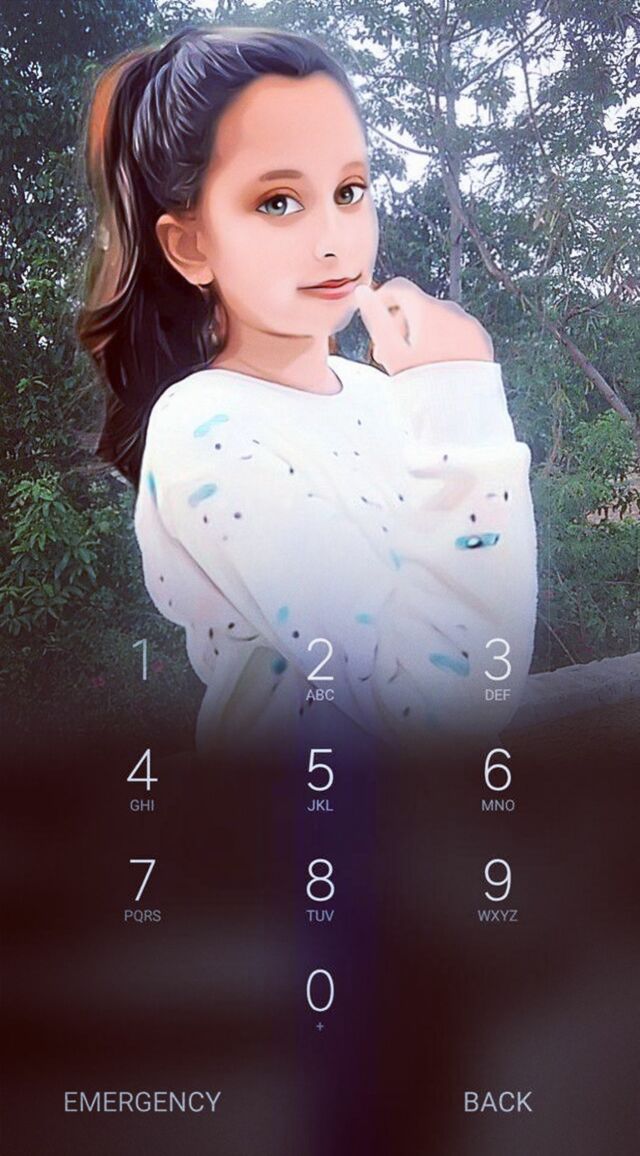Enter digit 4 GHI
The height and width of the screenshot is (1156, 640).
(142, 778)
